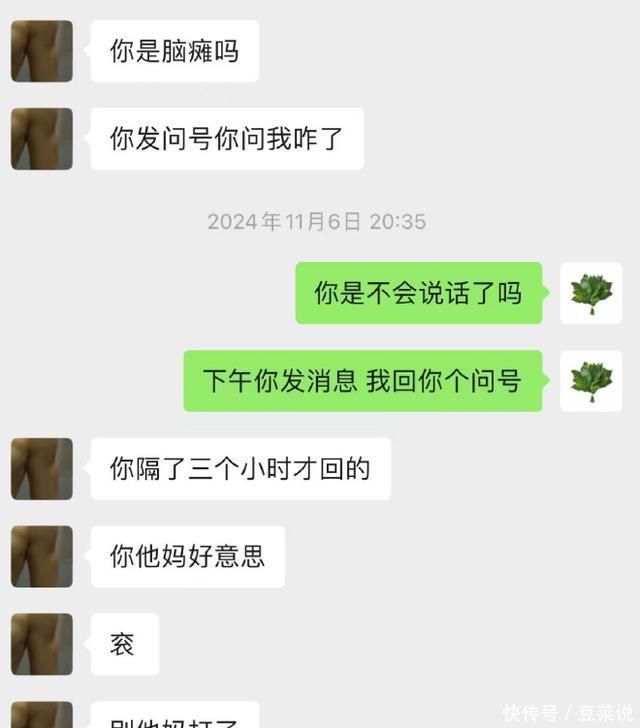Tap leaf avatar next to "下午你发消息 我回你个问号"
The image size is (640, 728).
tap(591, 381)
